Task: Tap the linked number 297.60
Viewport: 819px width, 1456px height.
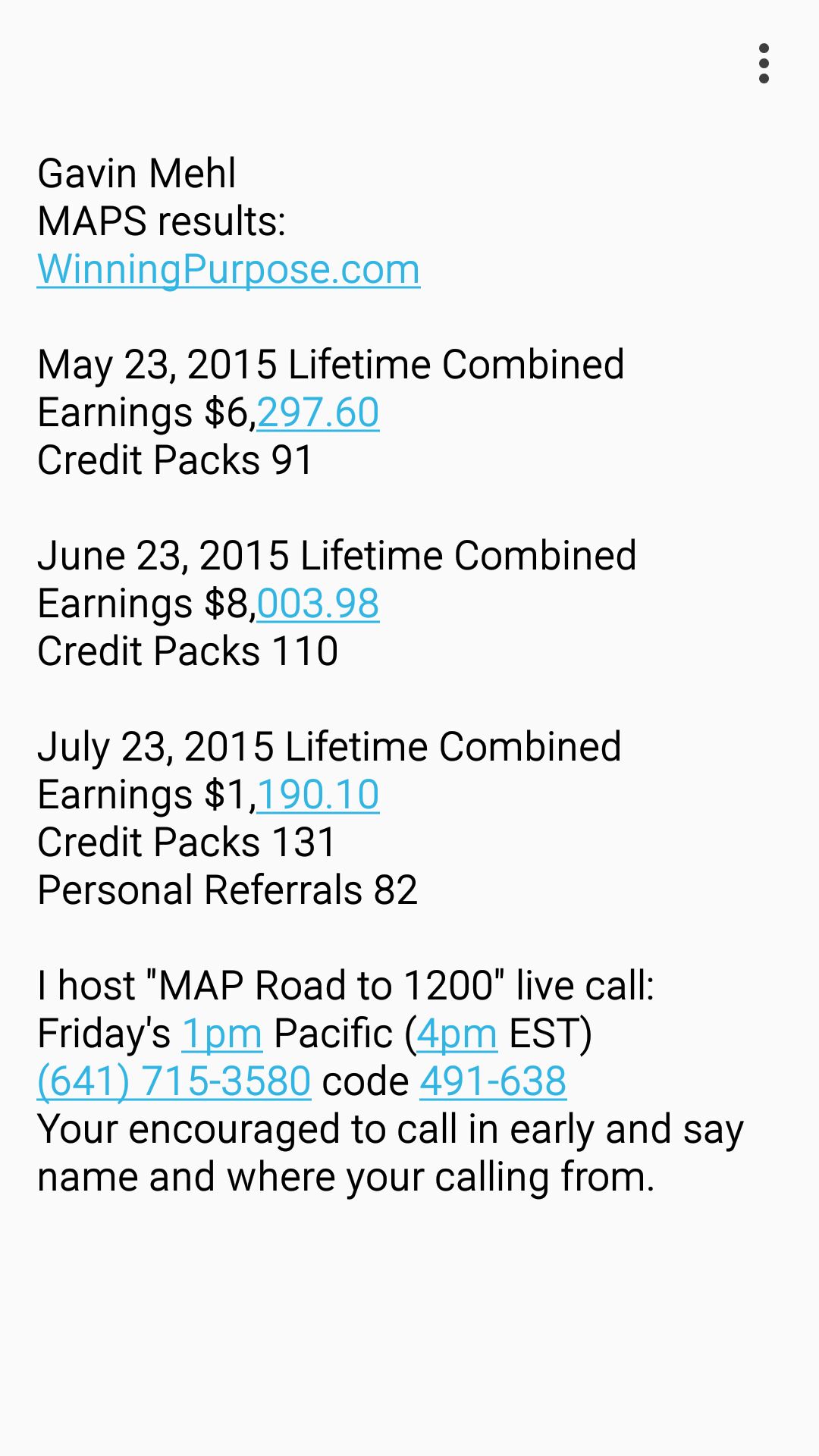Action: click(318, 413)
